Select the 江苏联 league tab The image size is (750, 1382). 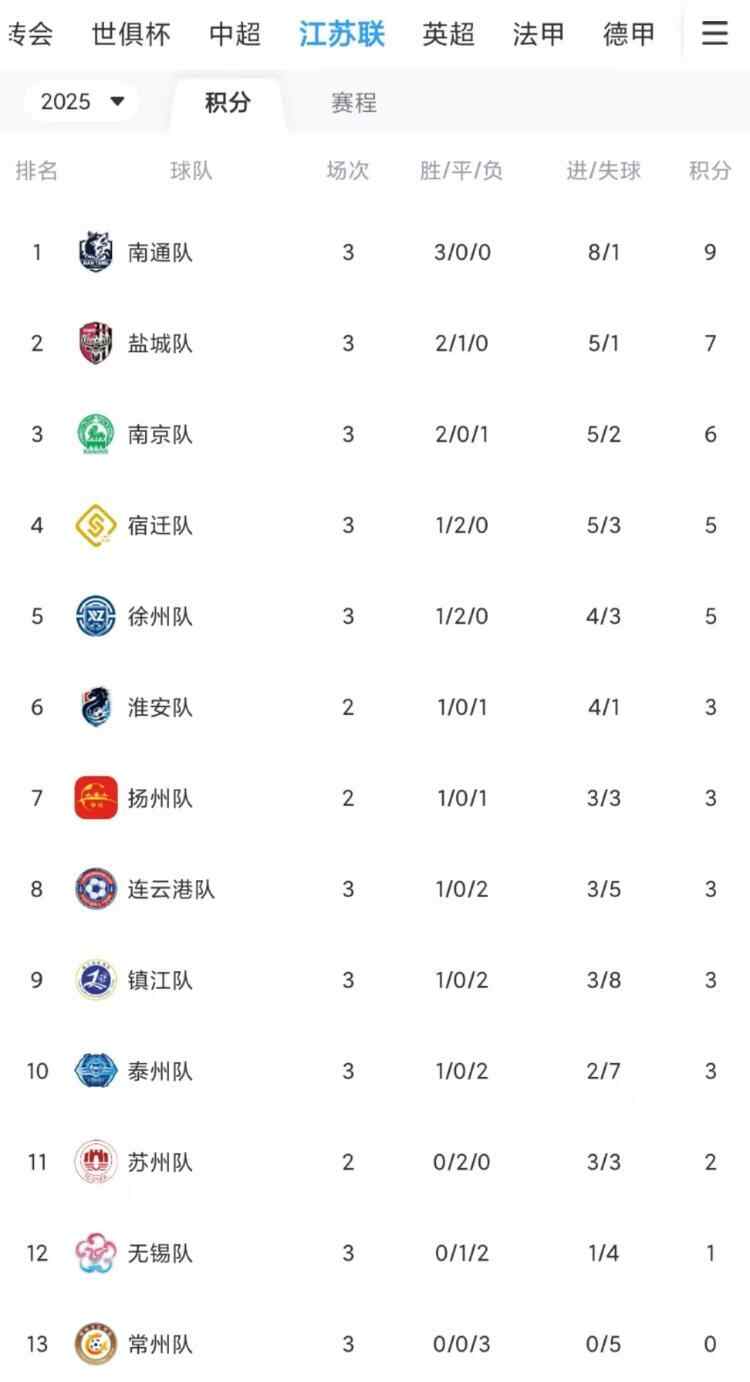pyautogui.click(x=341, y=34)
